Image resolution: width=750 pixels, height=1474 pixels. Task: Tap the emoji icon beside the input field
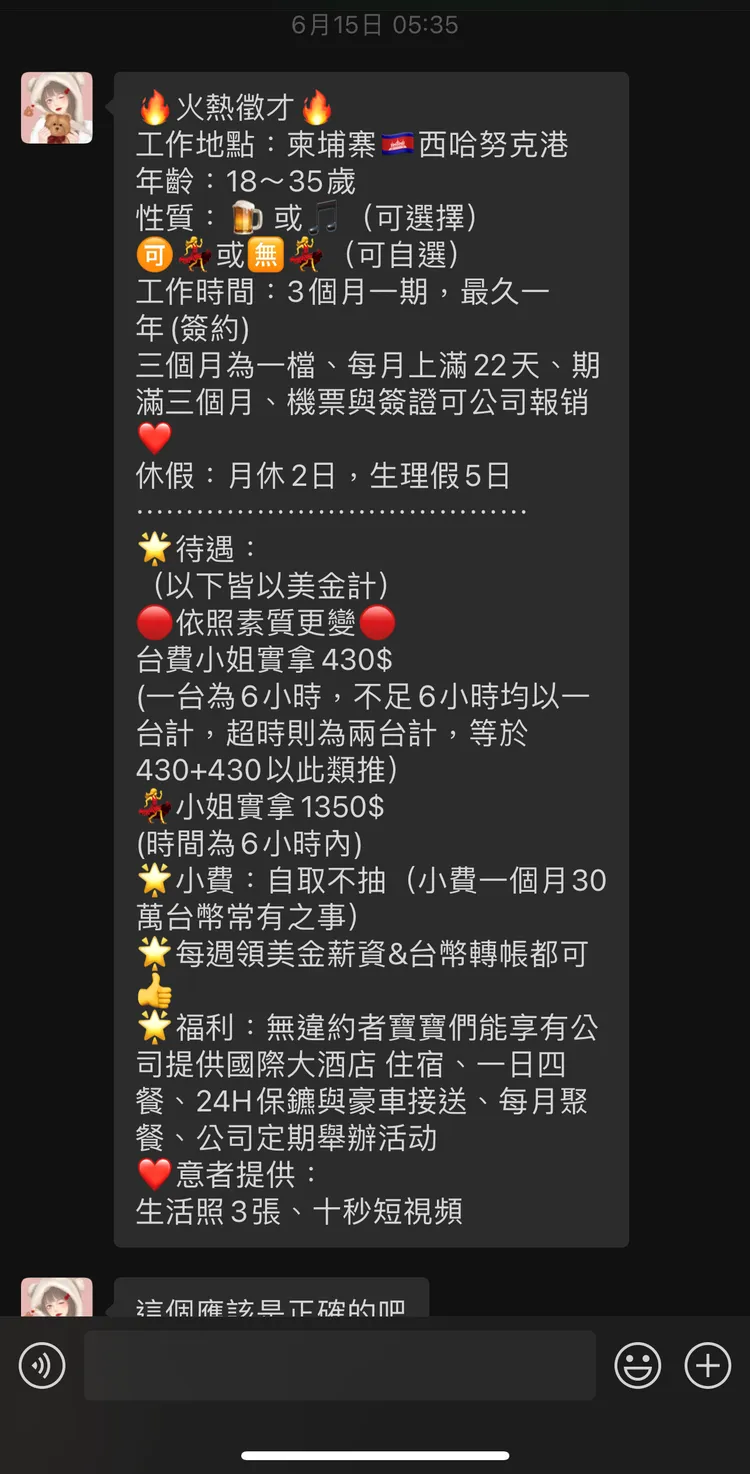click(x=638, y=1365)
